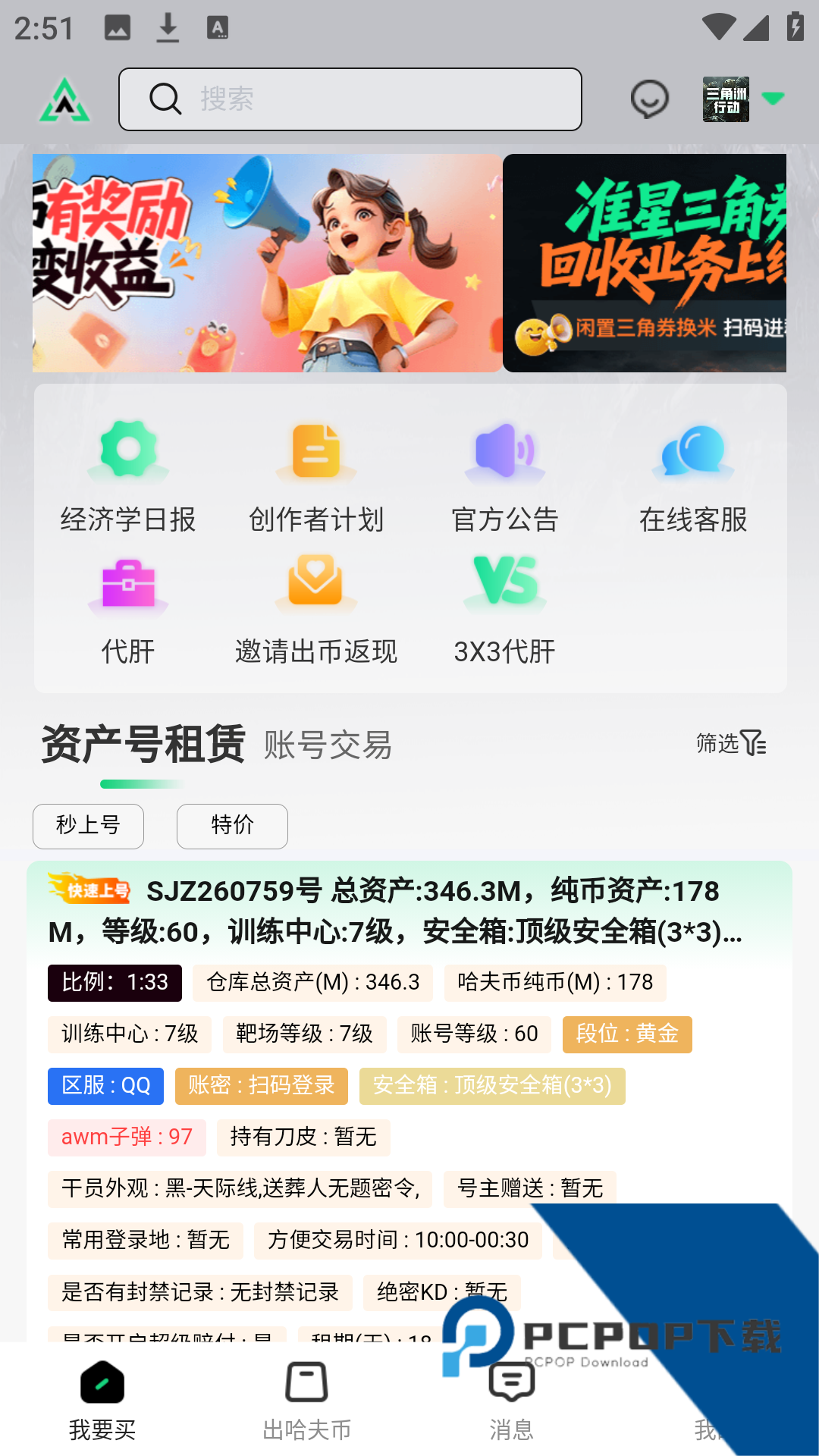Image resolution: width=819 pixels, height=1456 pixels.
Task: Expand the 段位:黄金 rank tag
Action: tap(627, 1034)
